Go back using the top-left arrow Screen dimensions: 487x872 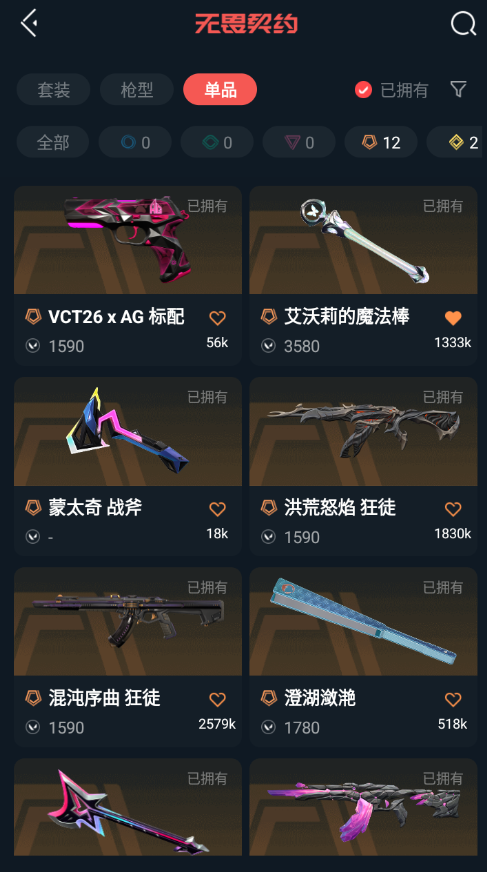coord(29,23)
